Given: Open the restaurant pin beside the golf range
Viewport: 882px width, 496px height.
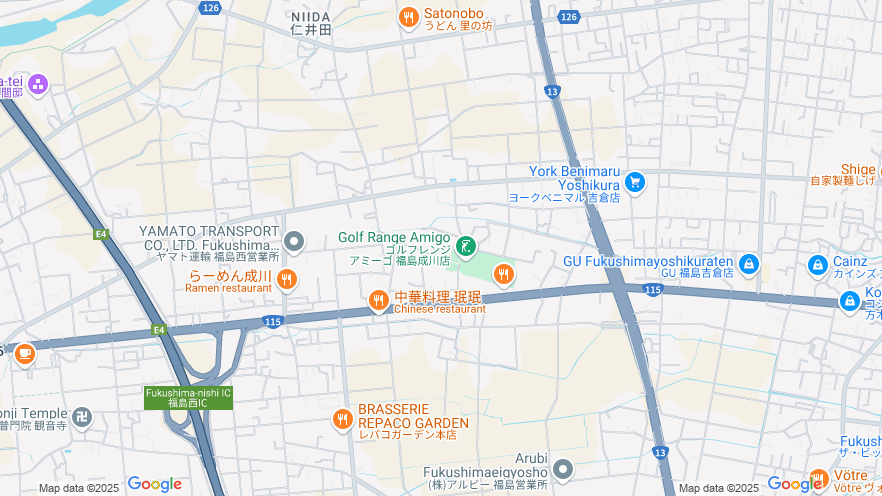Looking at the screenshot, I should pos(504,273).
